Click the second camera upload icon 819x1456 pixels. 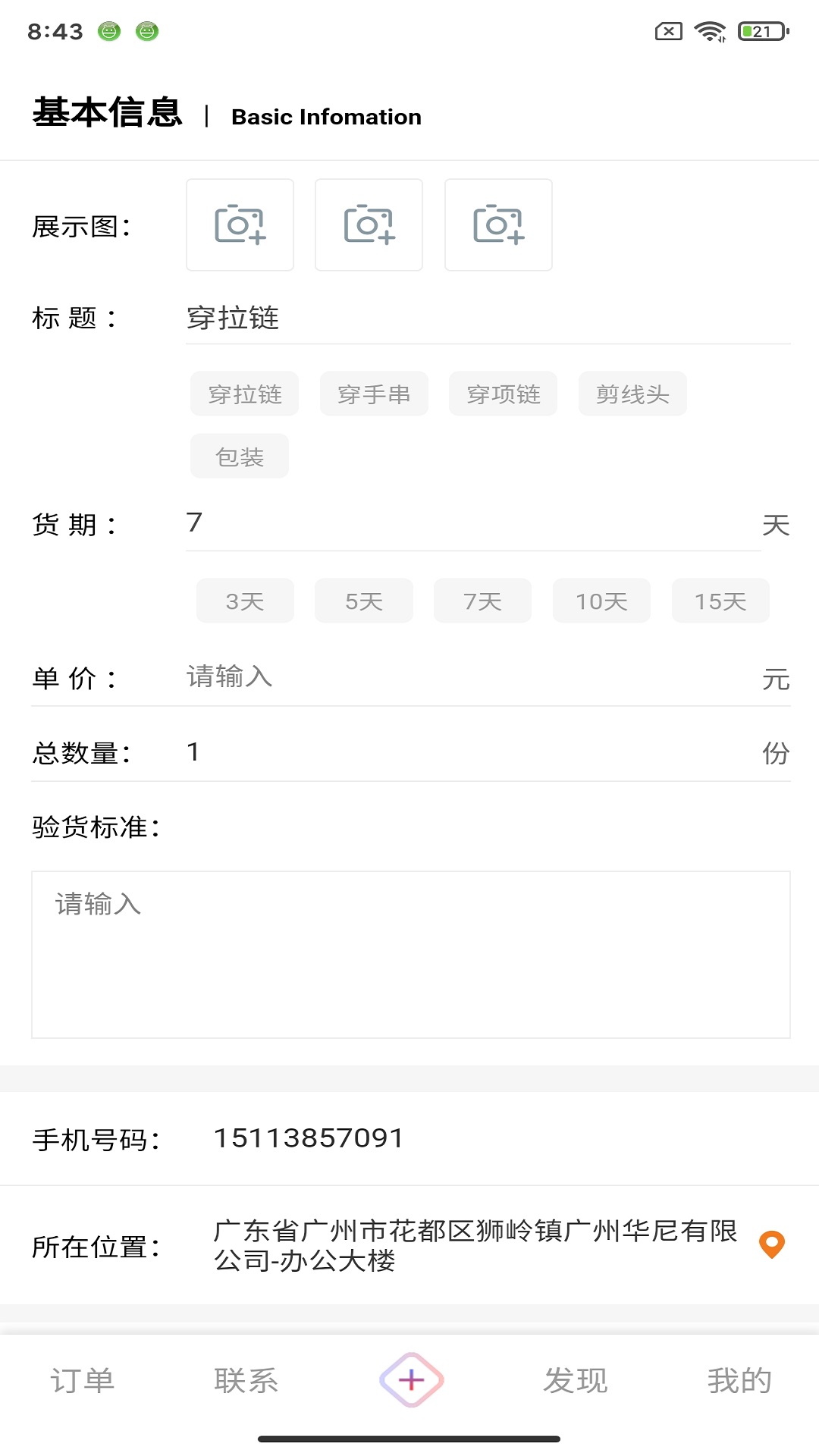369,224
